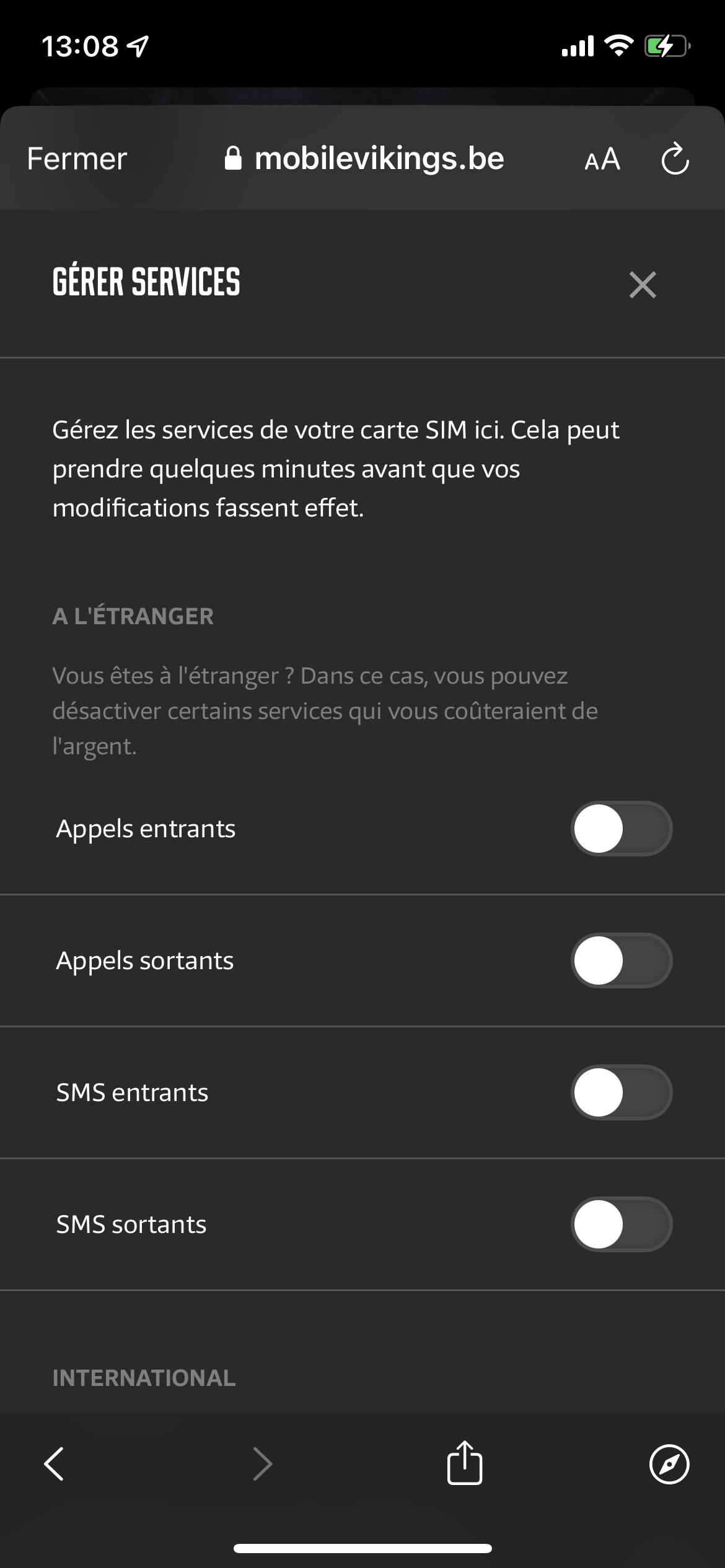Toggle the SMS sortants switch
Viewport: 725px width, 1568px height.
pyautogui.click(x=621, y=1224)
